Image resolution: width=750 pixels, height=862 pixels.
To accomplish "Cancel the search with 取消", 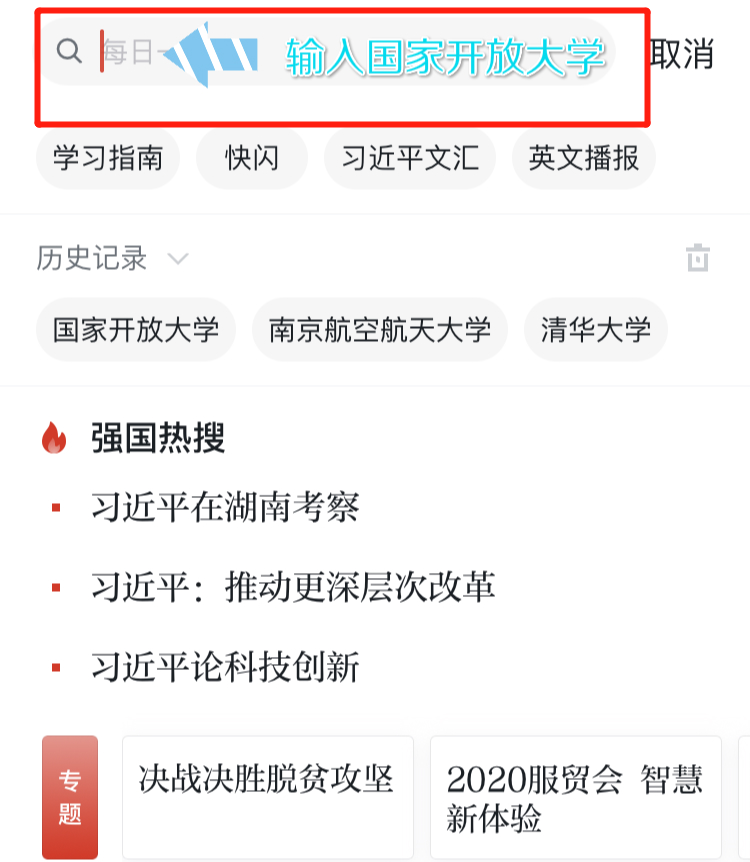I will coord(682,53).
